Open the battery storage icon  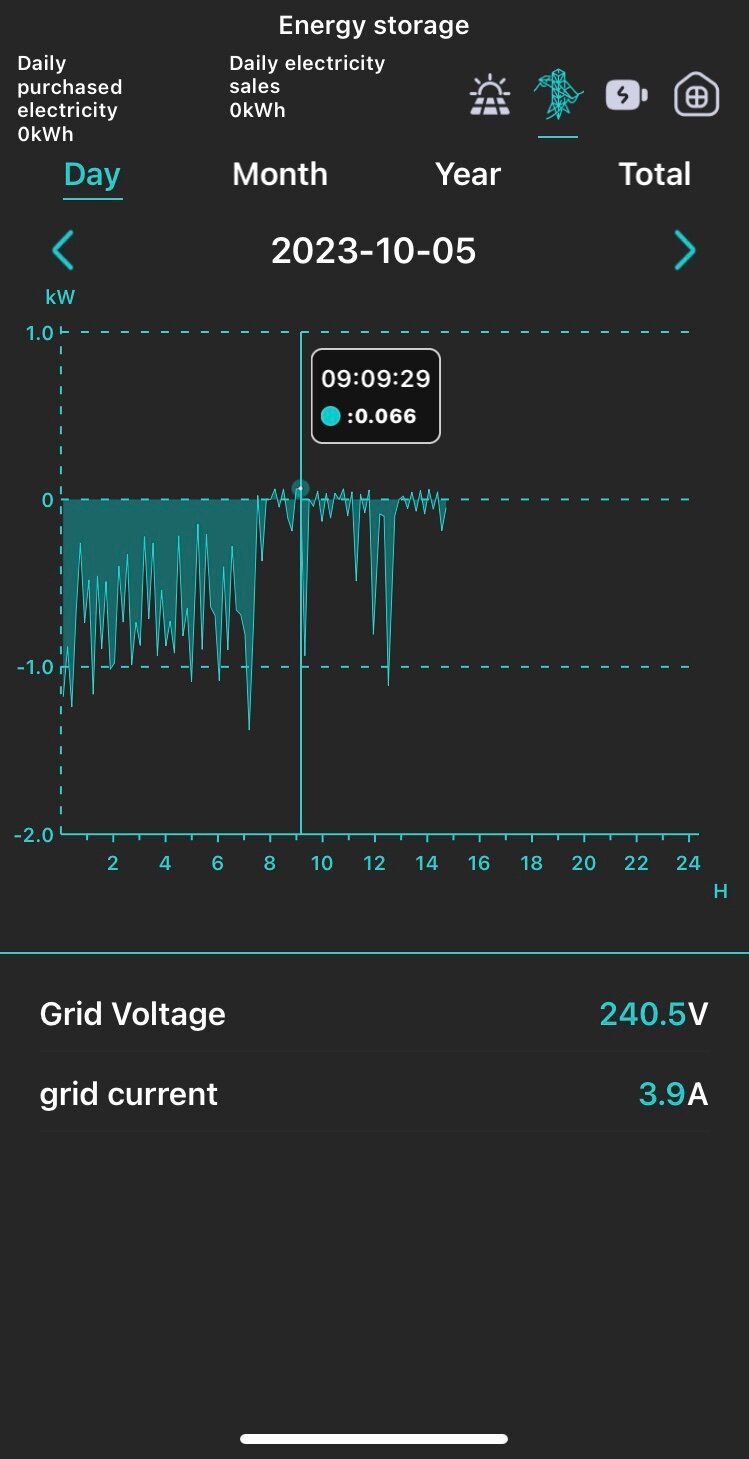tap(627, 96)
